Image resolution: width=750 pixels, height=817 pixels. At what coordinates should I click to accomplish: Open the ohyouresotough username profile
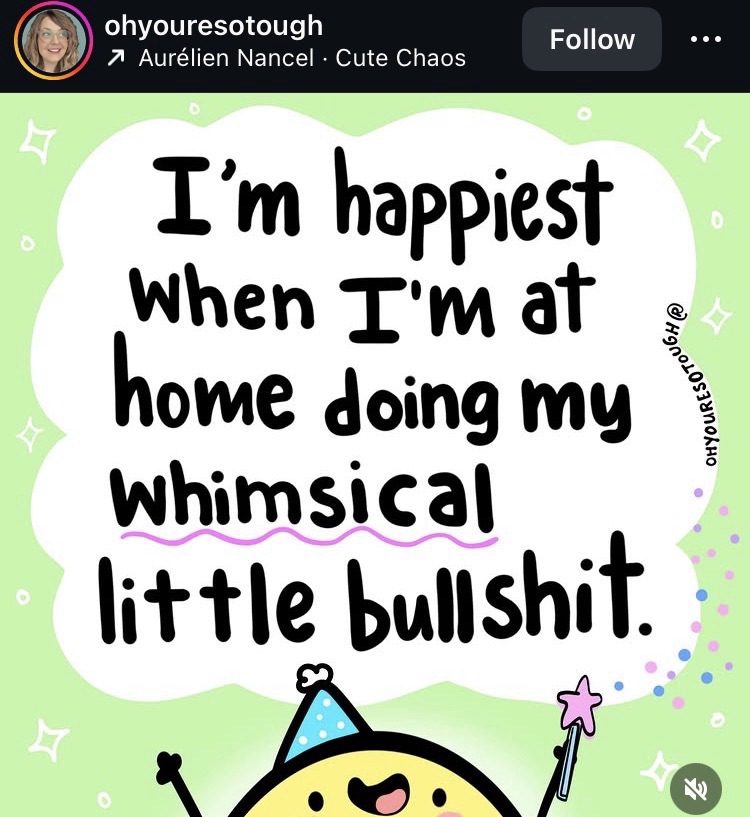(214, 25)
